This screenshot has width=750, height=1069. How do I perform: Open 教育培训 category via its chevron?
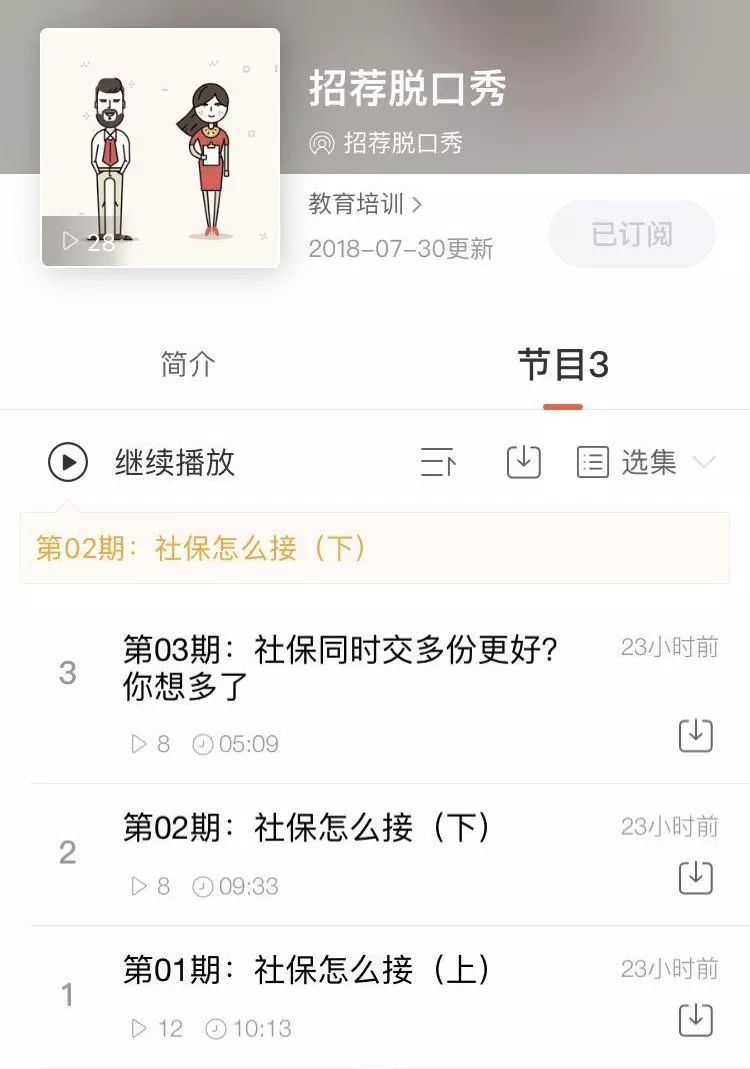[x=419, y=204]
